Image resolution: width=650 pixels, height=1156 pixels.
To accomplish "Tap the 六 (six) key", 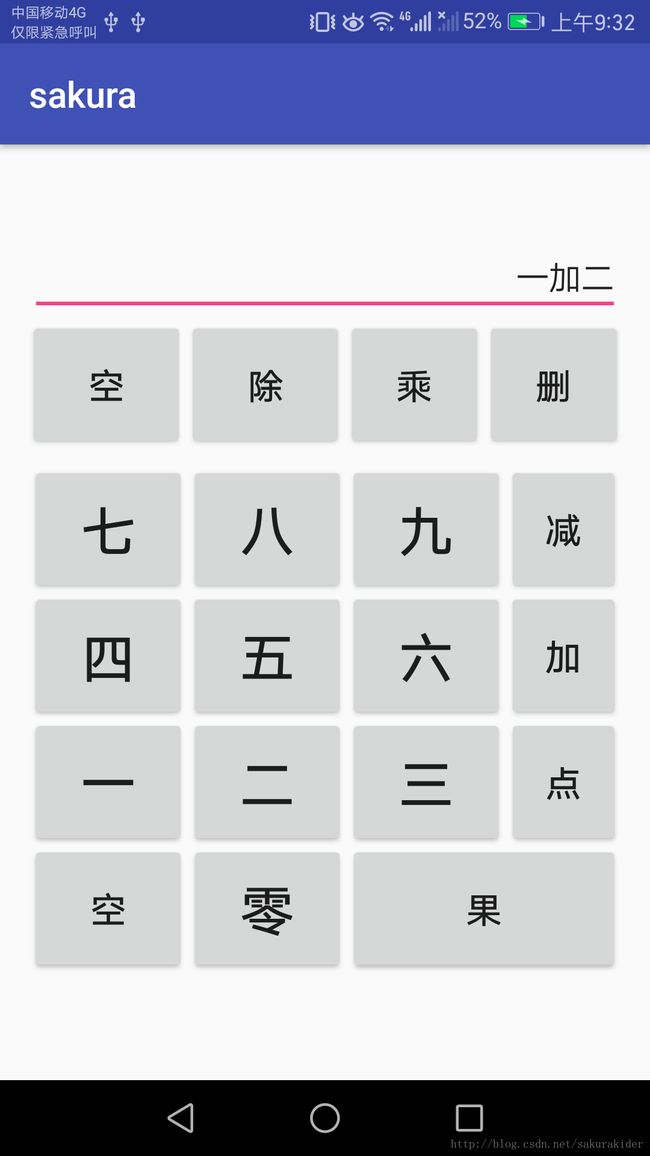I will [426, 656].
